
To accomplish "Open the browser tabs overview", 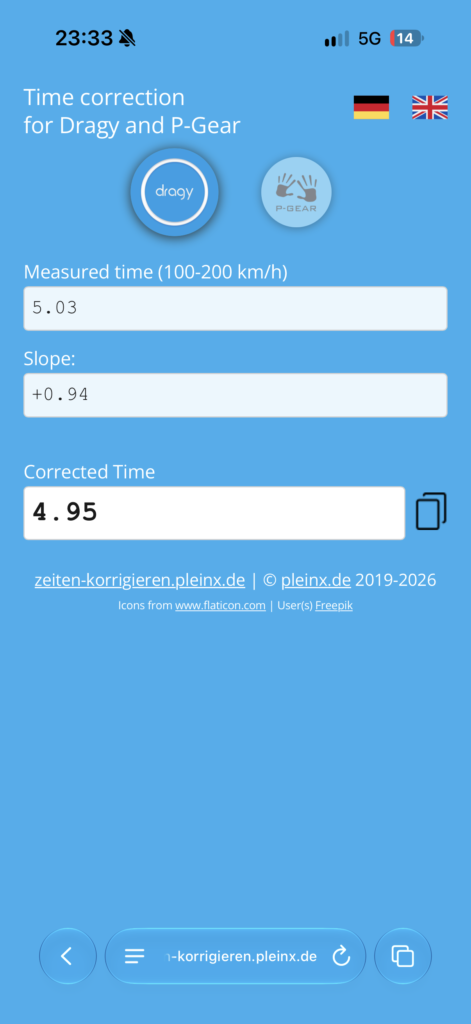I will [402, 956].
